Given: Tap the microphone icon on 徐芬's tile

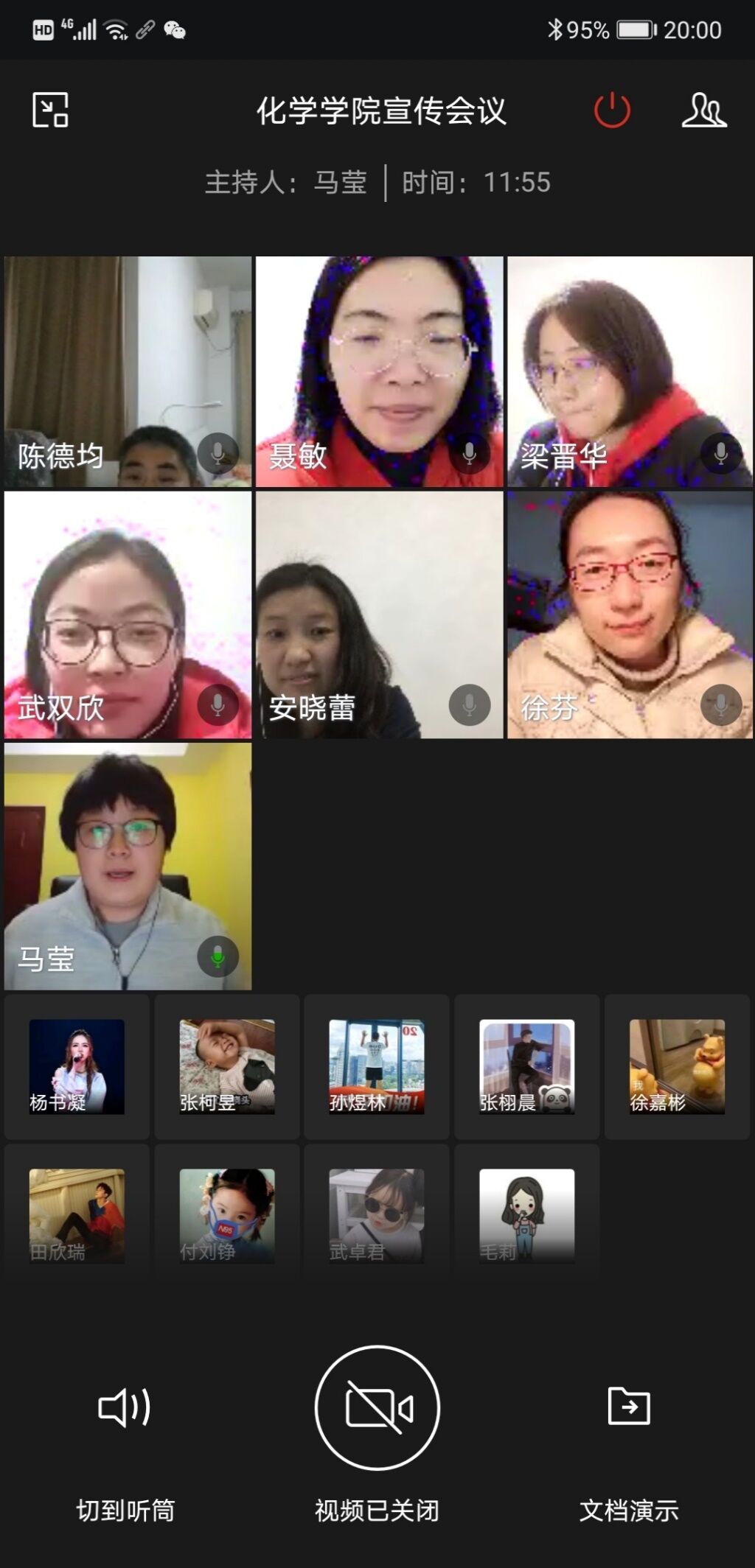Looking at the screenshot, I should (720, 704).
